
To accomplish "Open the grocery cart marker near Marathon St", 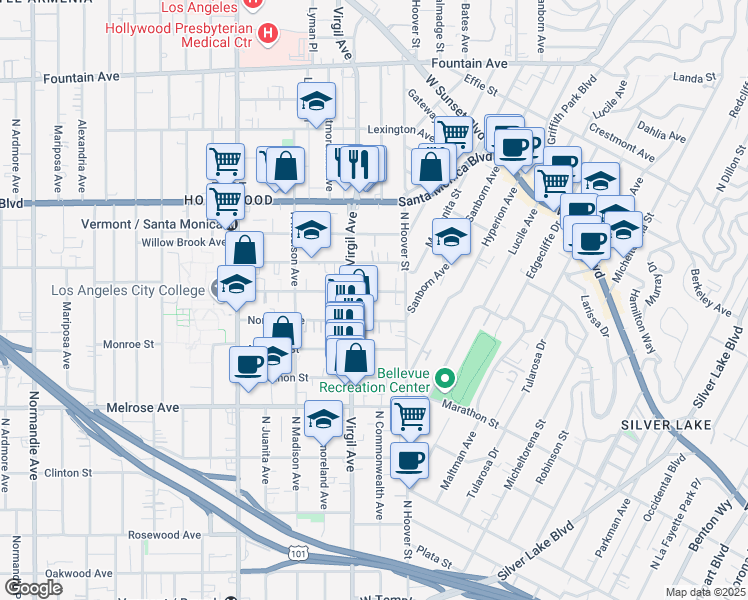I will [409, 415].
